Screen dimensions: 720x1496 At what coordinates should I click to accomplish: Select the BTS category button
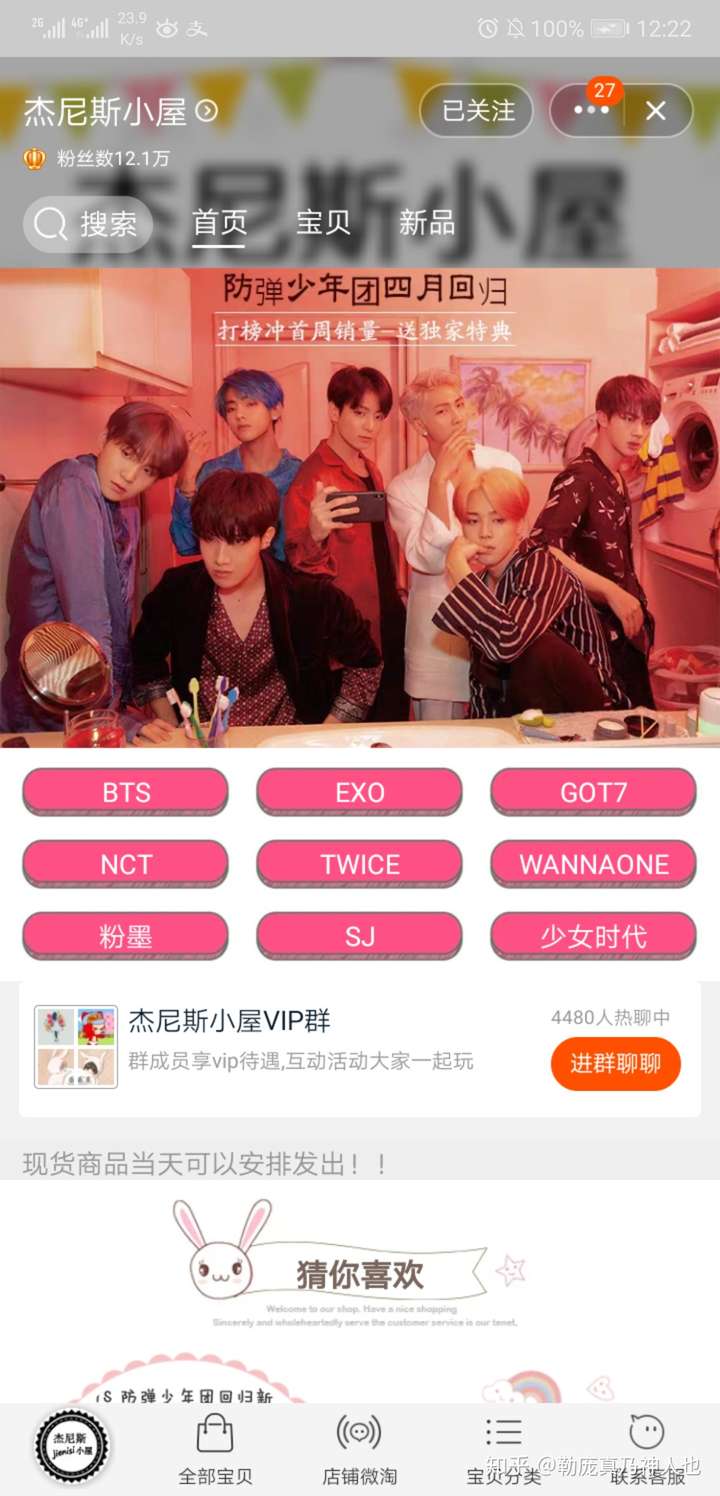pyautogui.click(x=126, y=793)
